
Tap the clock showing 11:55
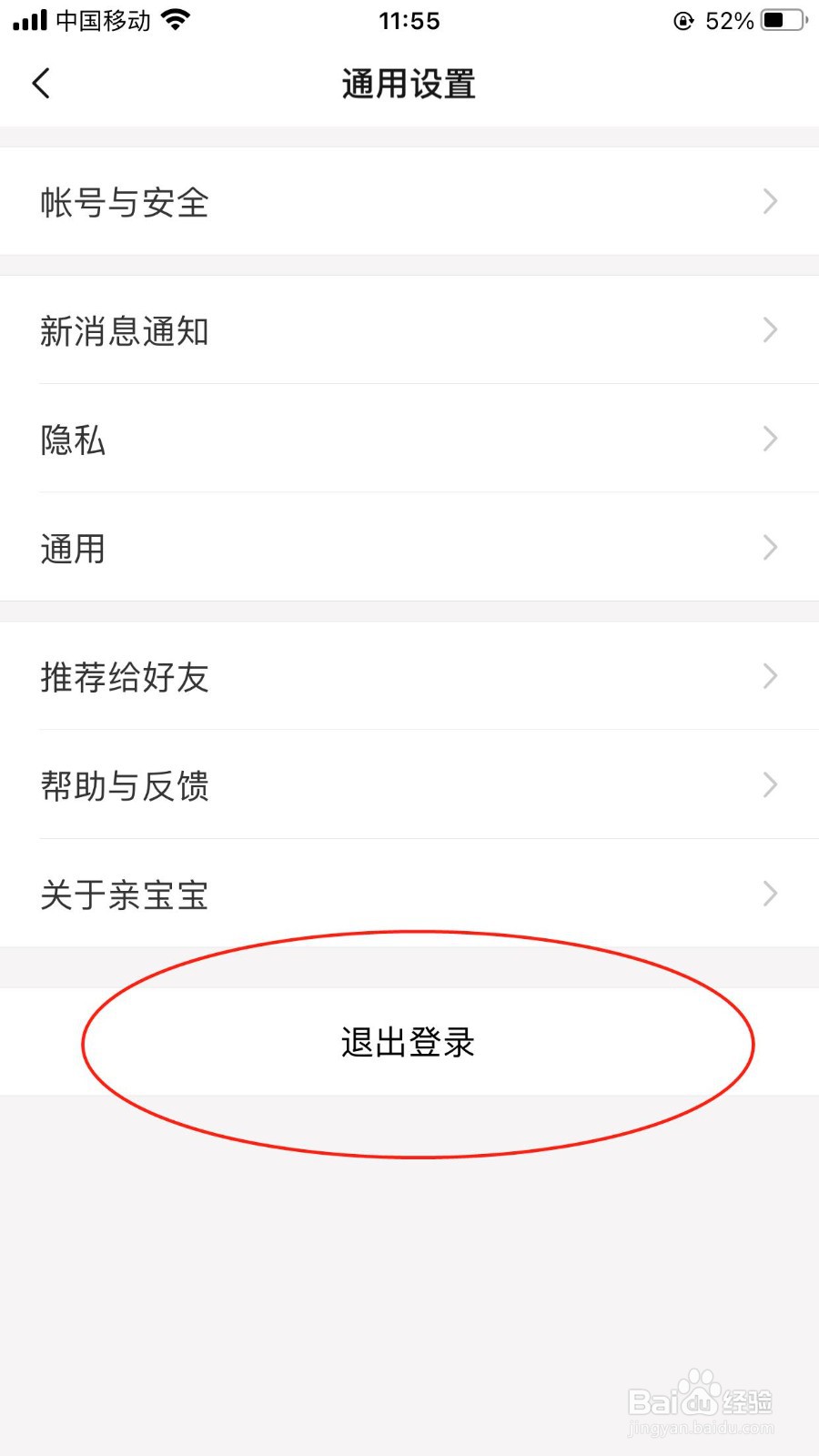coord(409,20)
